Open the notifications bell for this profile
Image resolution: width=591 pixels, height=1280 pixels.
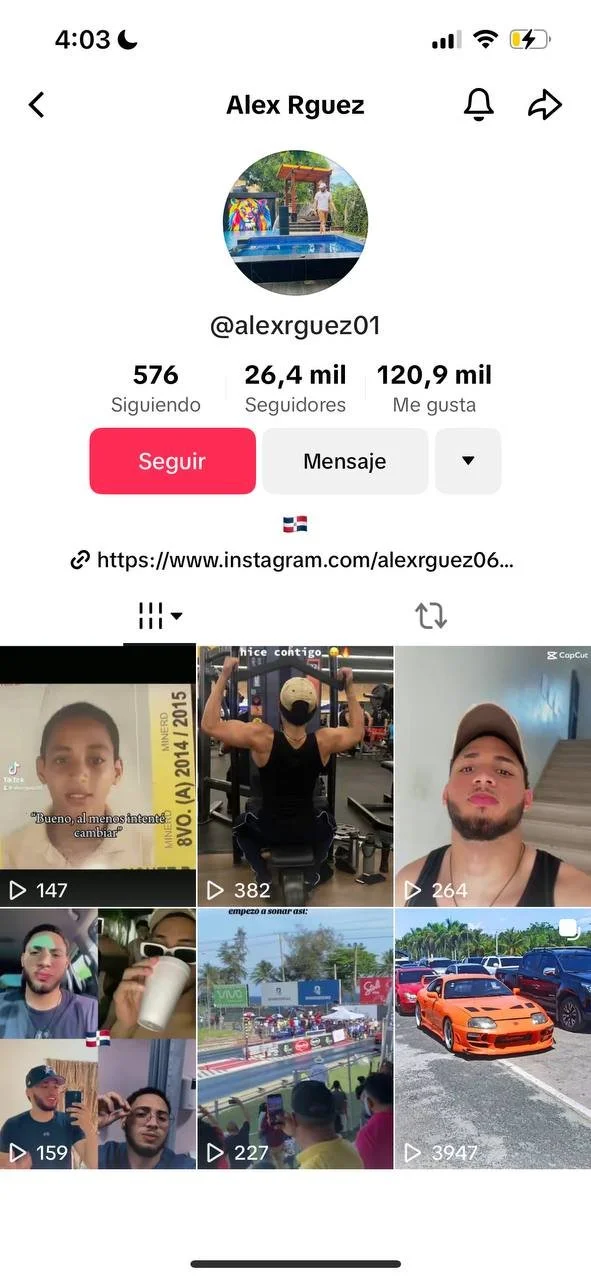point(479,105)
